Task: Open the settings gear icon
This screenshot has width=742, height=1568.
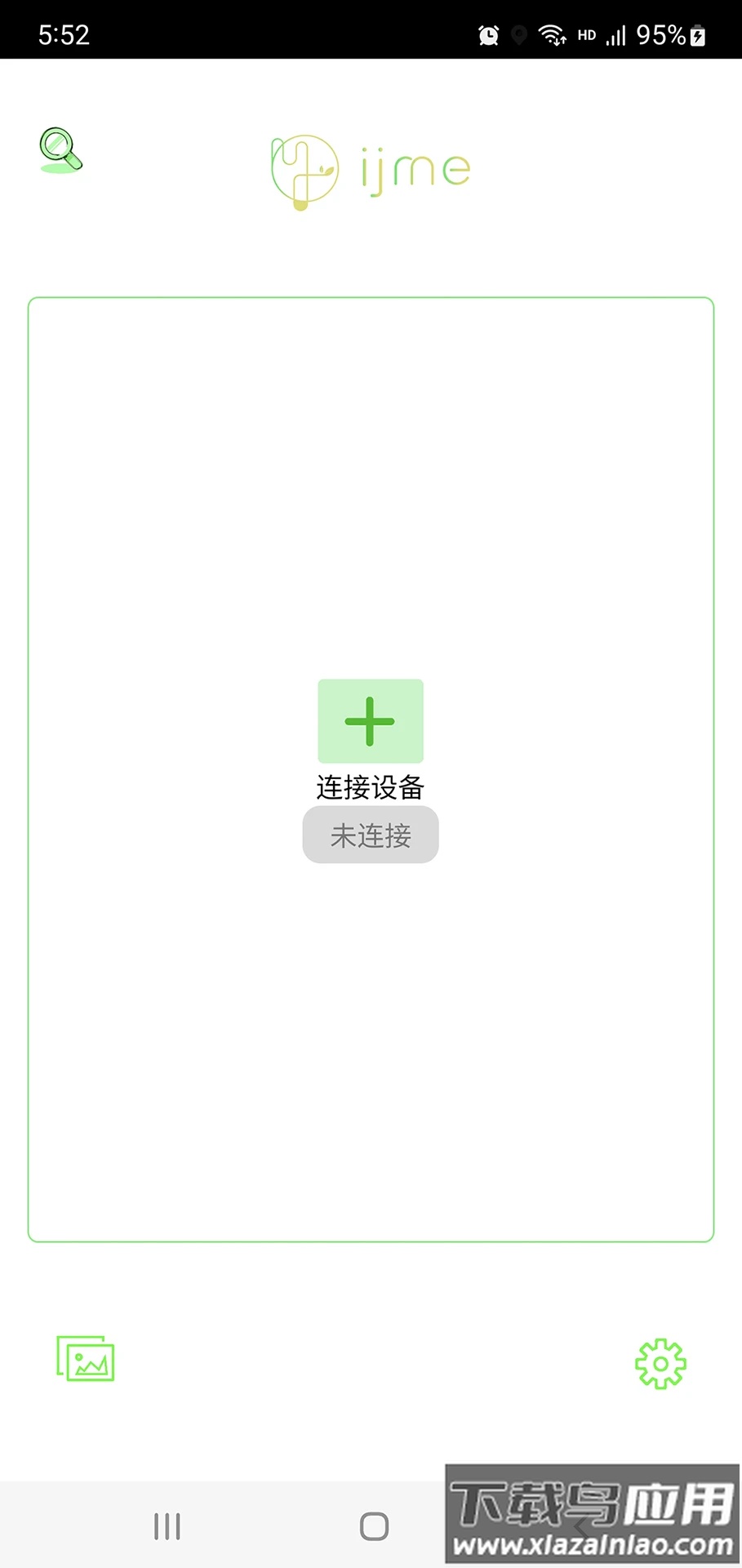Action: 660,1362
